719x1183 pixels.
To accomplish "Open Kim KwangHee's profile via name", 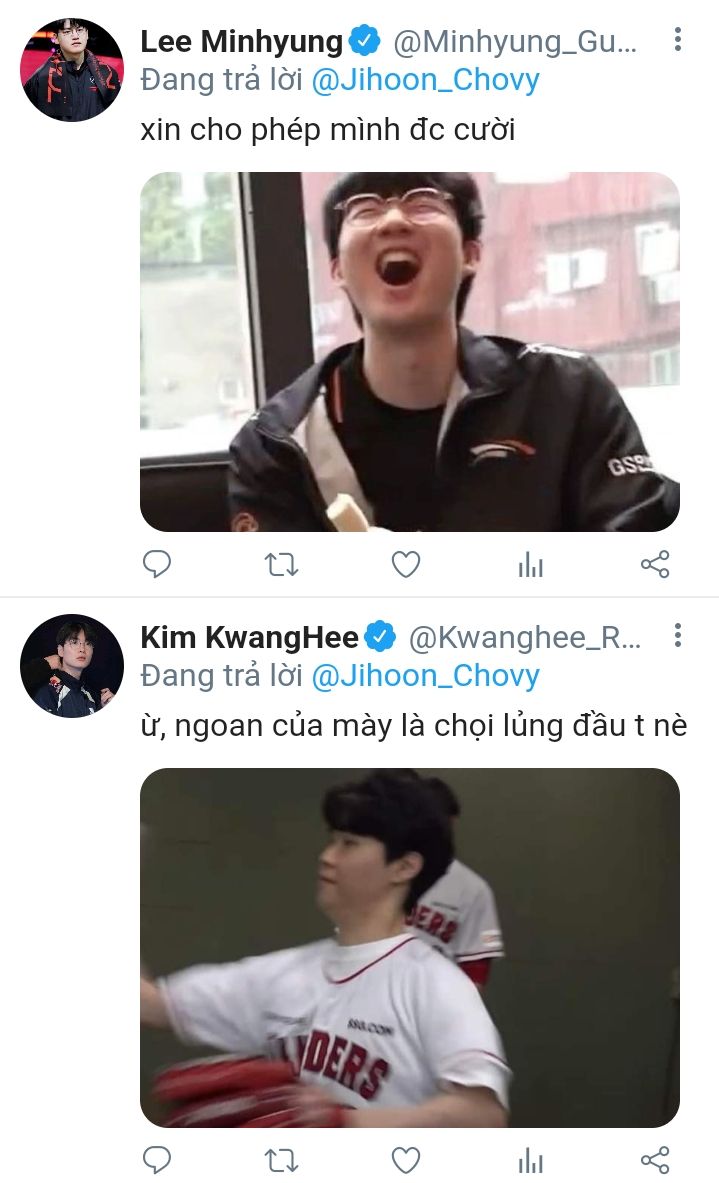I will point(250,637).
